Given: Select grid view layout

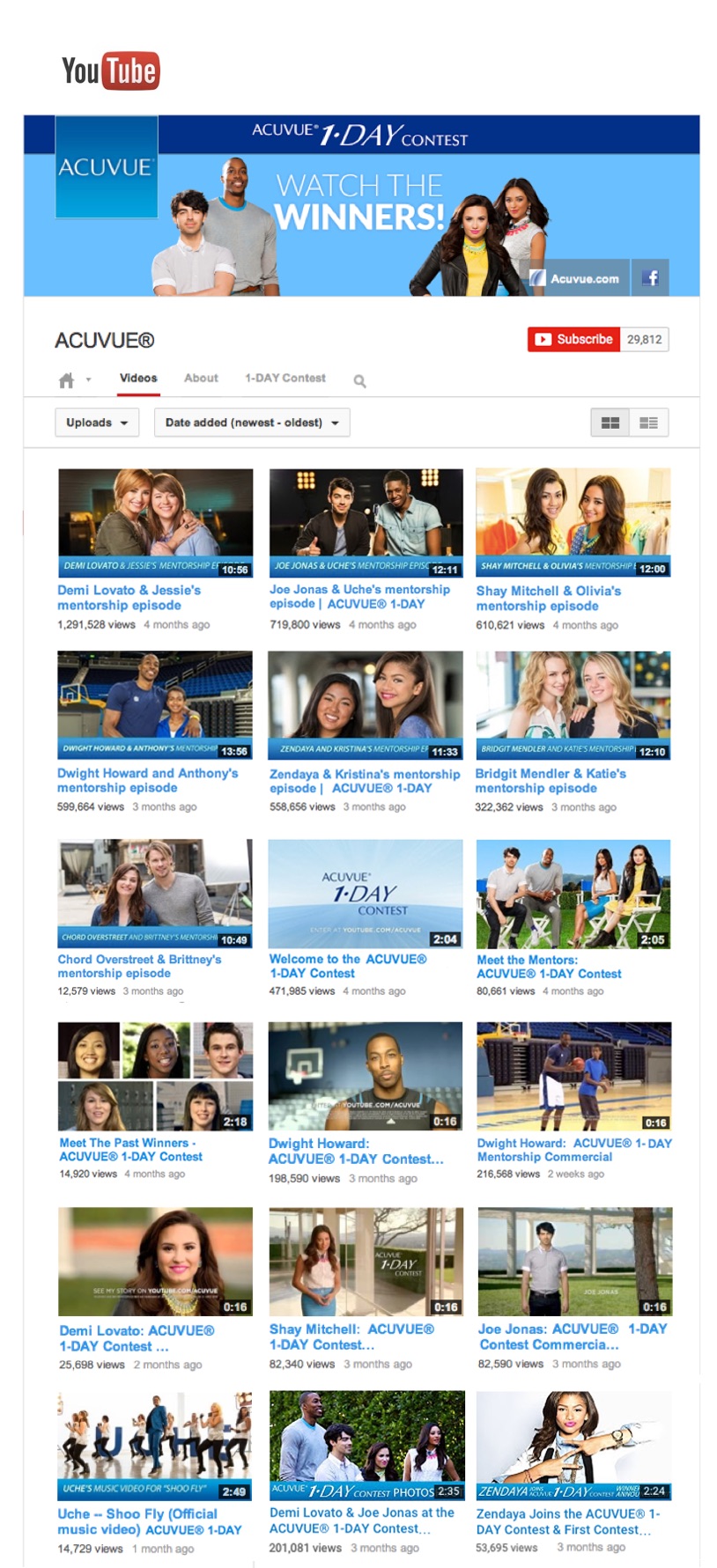Looking at the screenshot, I should coord(610,423).
